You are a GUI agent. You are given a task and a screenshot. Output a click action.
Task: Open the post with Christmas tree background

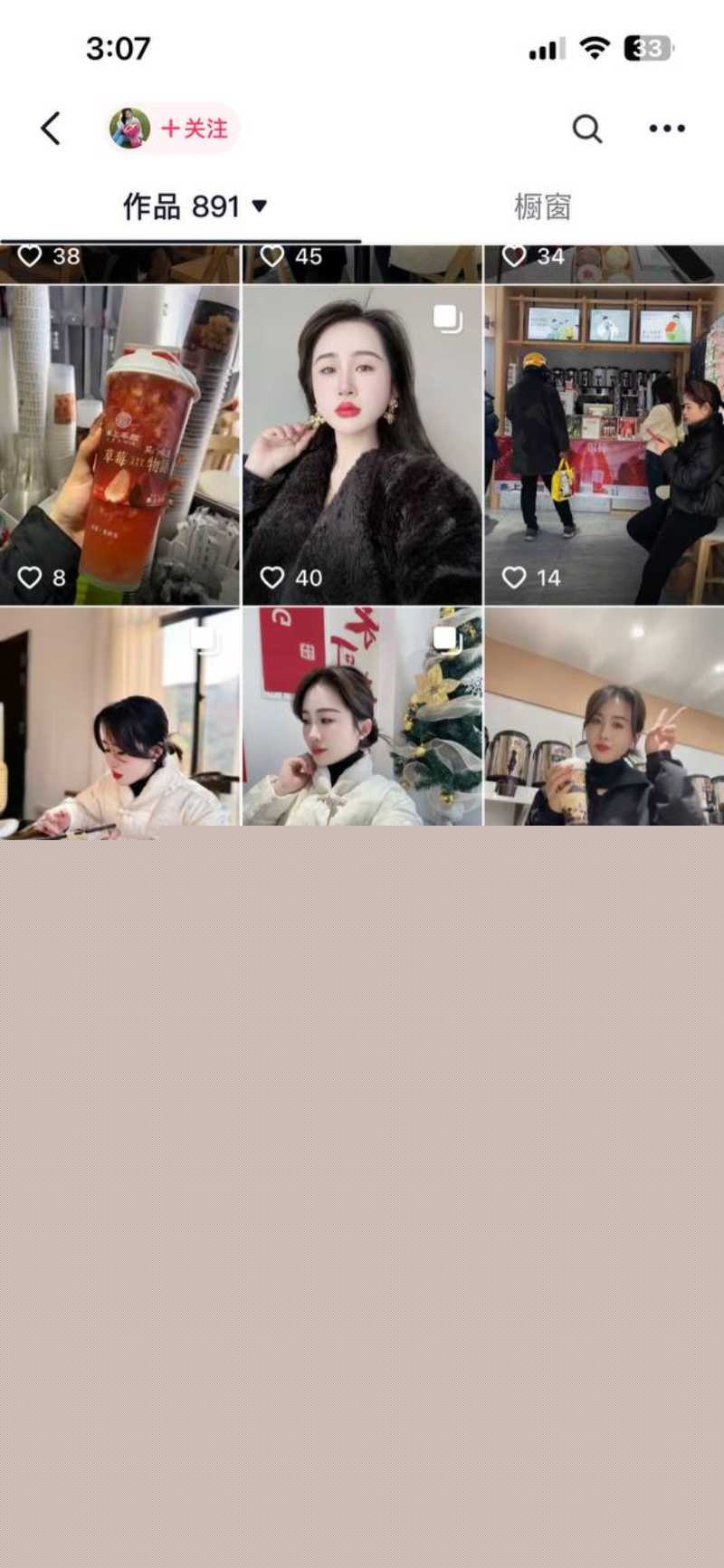pyautogui.click(x=362, y=715)
